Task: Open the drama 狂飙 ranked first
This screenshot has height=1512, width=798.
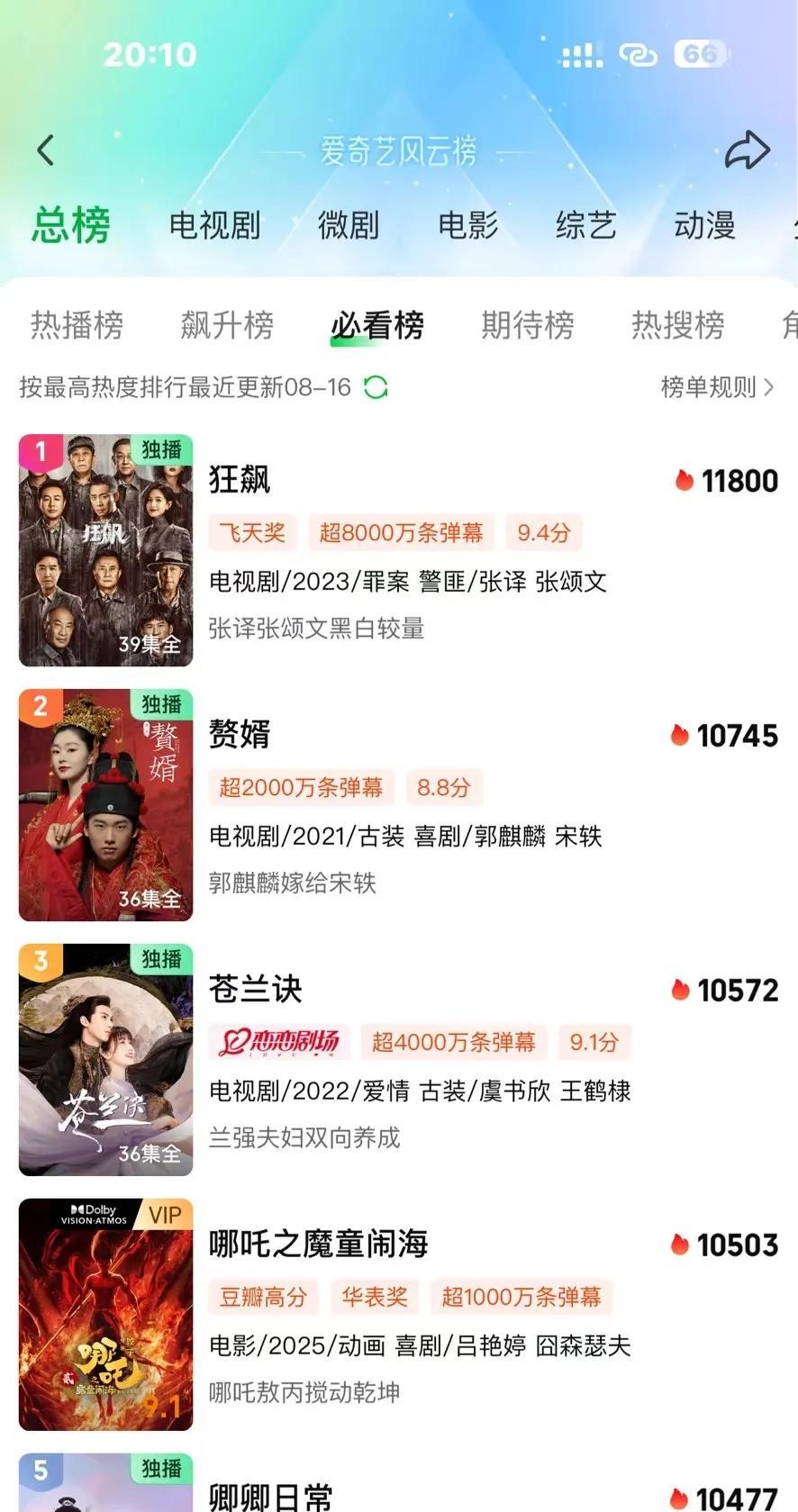Action: [x=240, y=479]
